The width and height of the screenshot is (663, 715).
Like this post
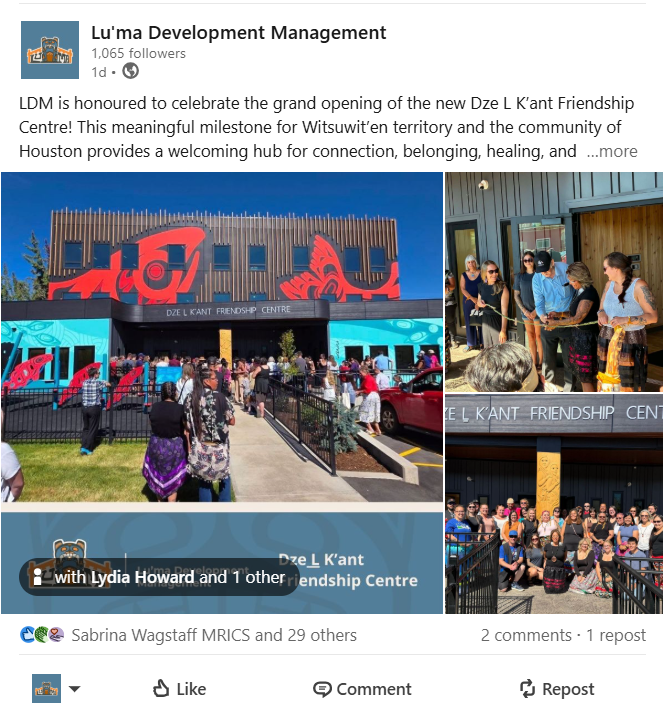(179, 689)
